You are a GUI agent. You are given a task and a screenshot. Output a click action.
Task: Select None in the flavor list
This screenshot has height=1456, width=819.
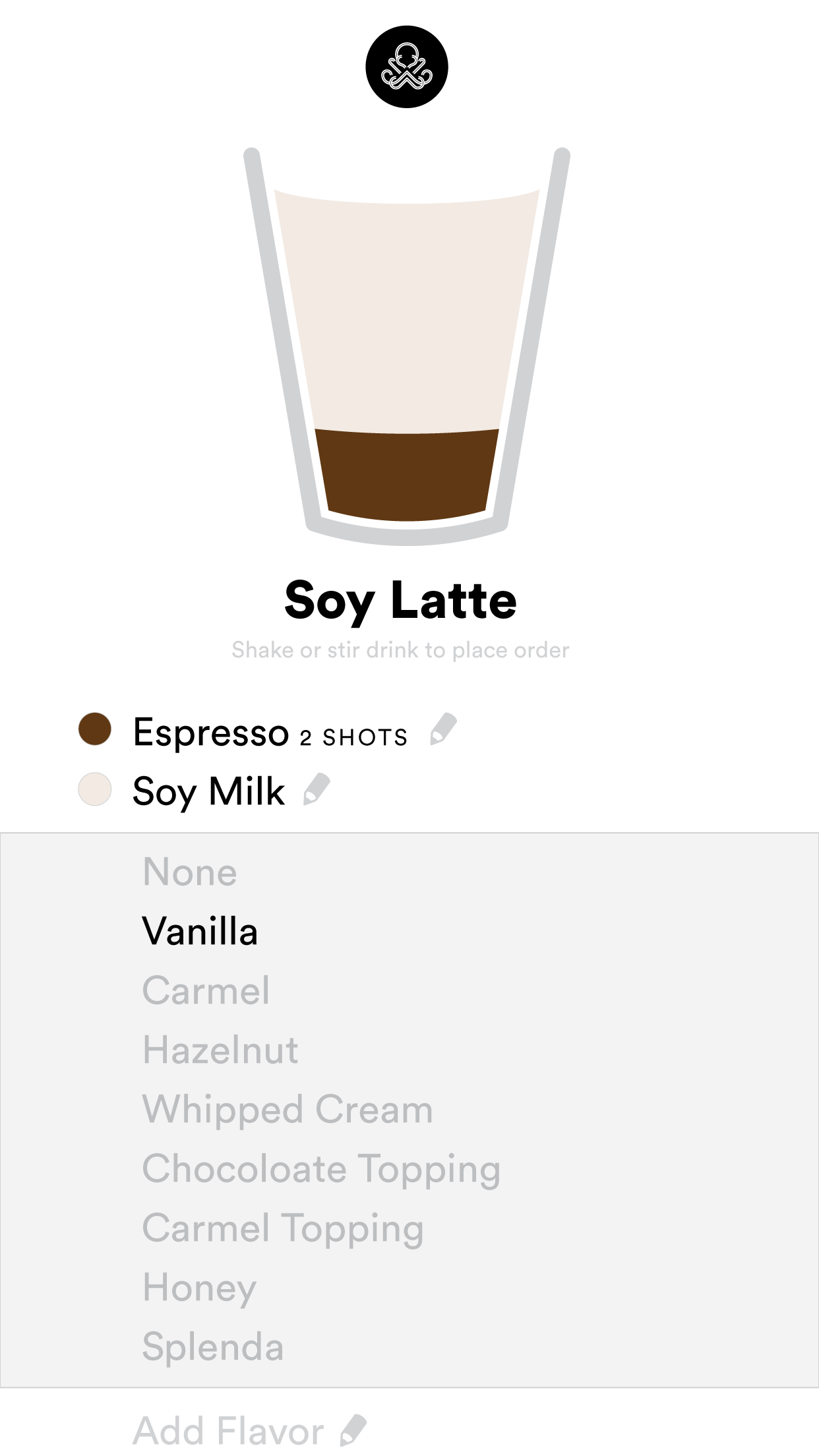tap(190, 872)
